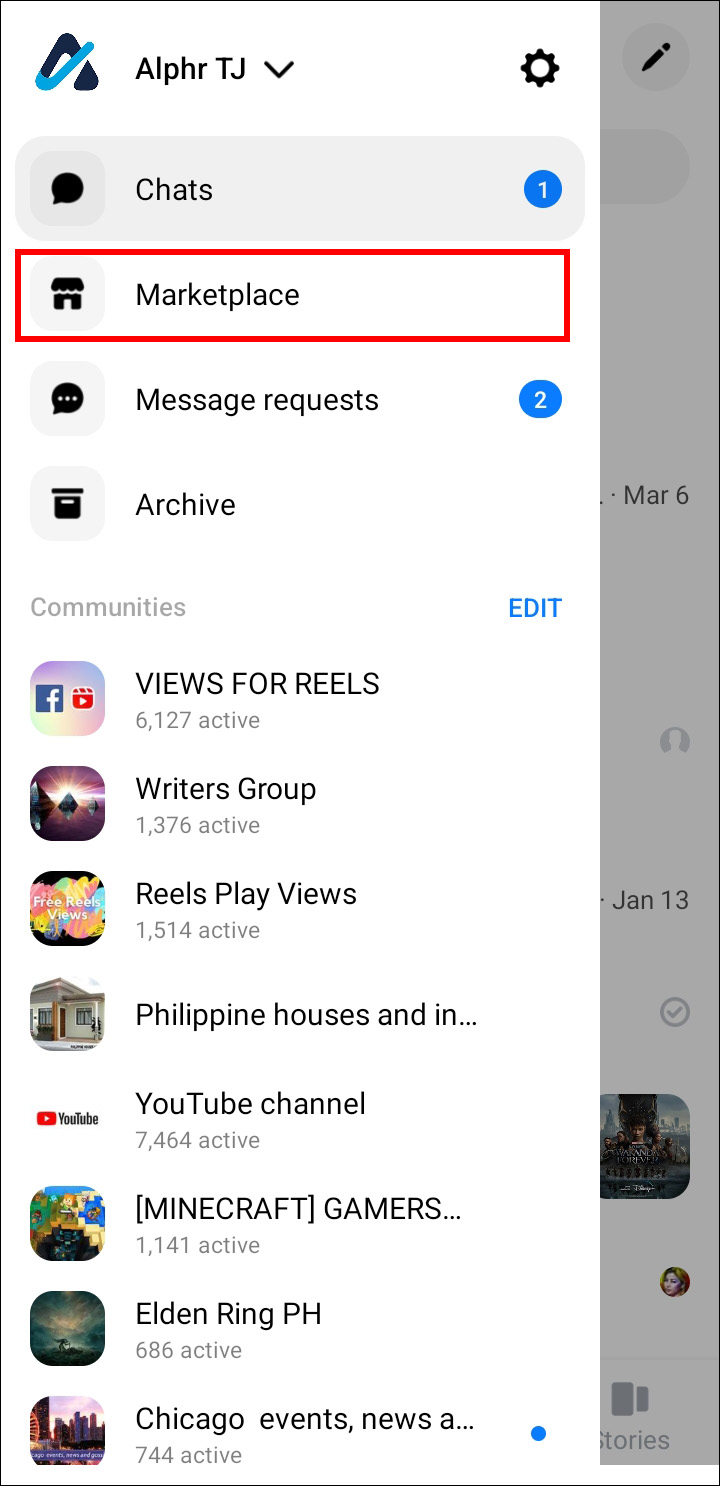720x1486 pixels.
Task: Expand the Alphr TJ account switcher
Action: [215, 69]
